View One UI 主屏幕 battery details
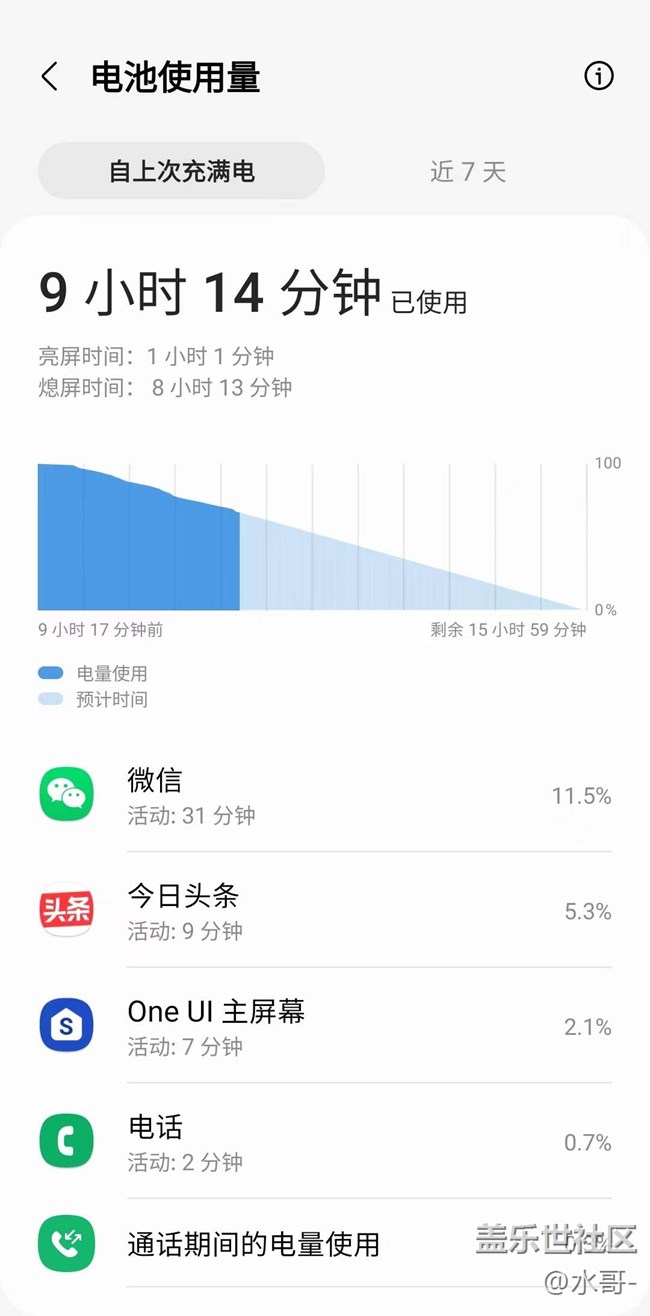This screenshot has height=1316, width=650. [x=325, y=1027]
